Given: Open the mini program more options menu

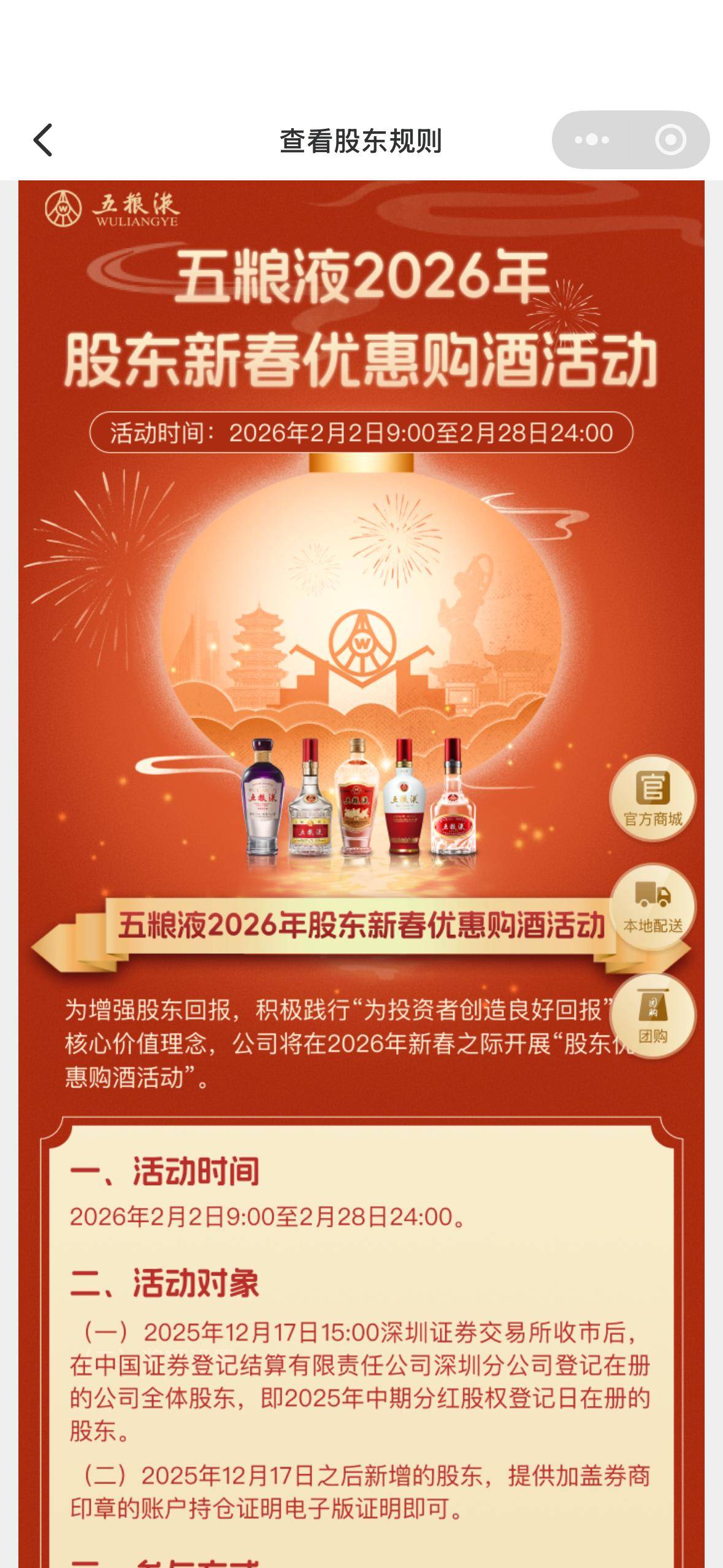Looking at the screenshot, I should click(591, 140).
